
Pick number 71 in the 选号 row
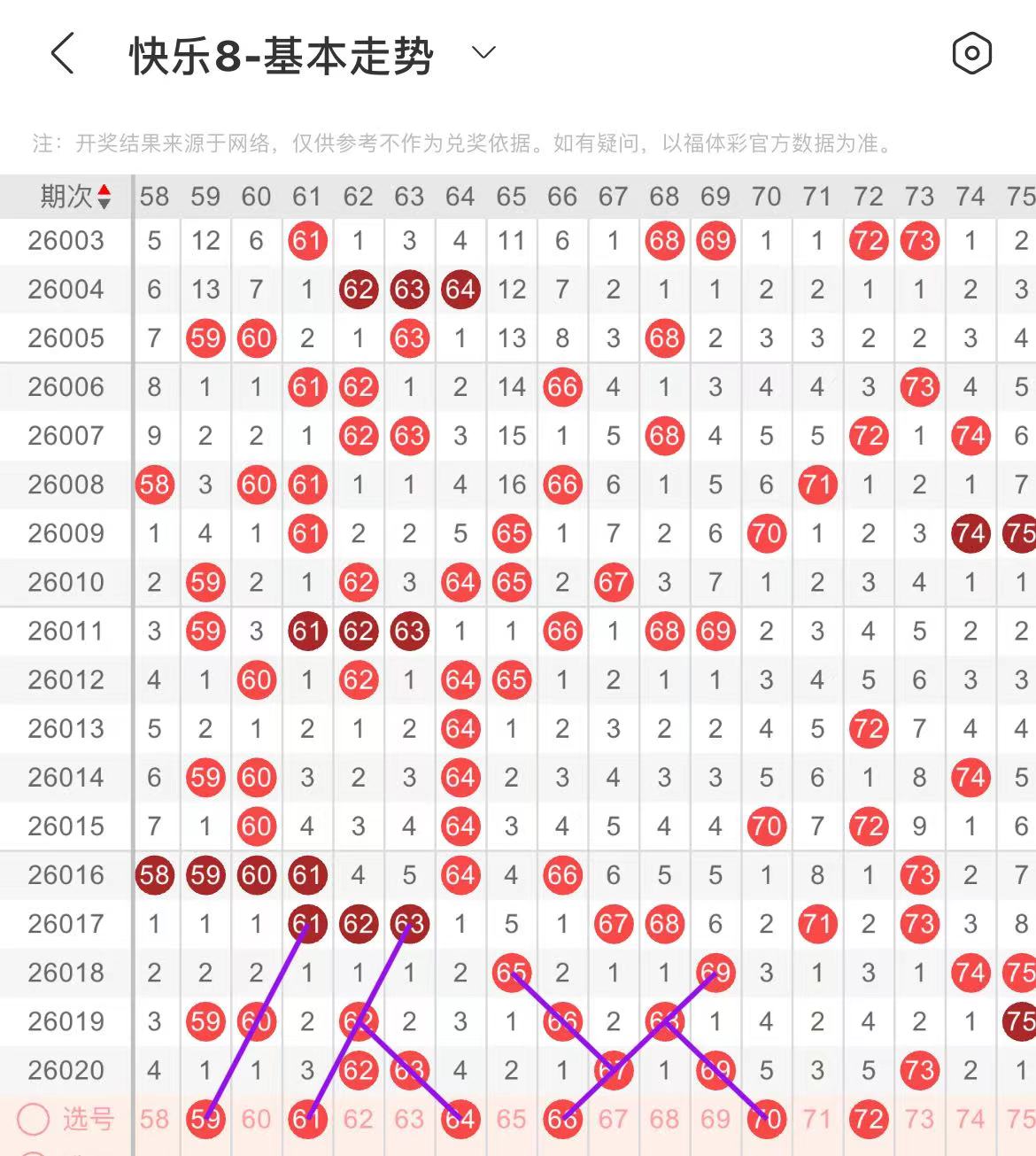click(x=817, y=1119)
